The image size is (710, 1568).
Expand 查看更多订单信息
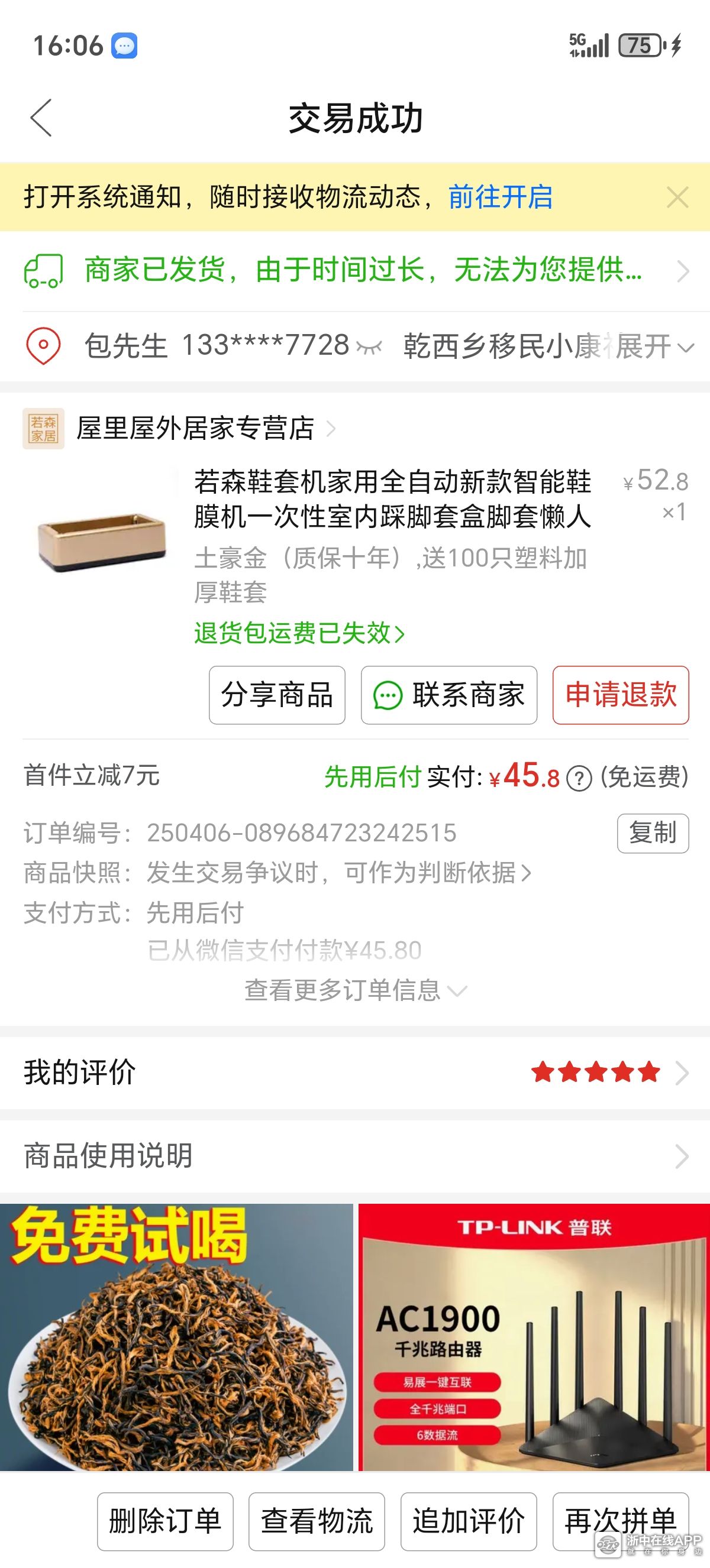(x=355, y=990)
